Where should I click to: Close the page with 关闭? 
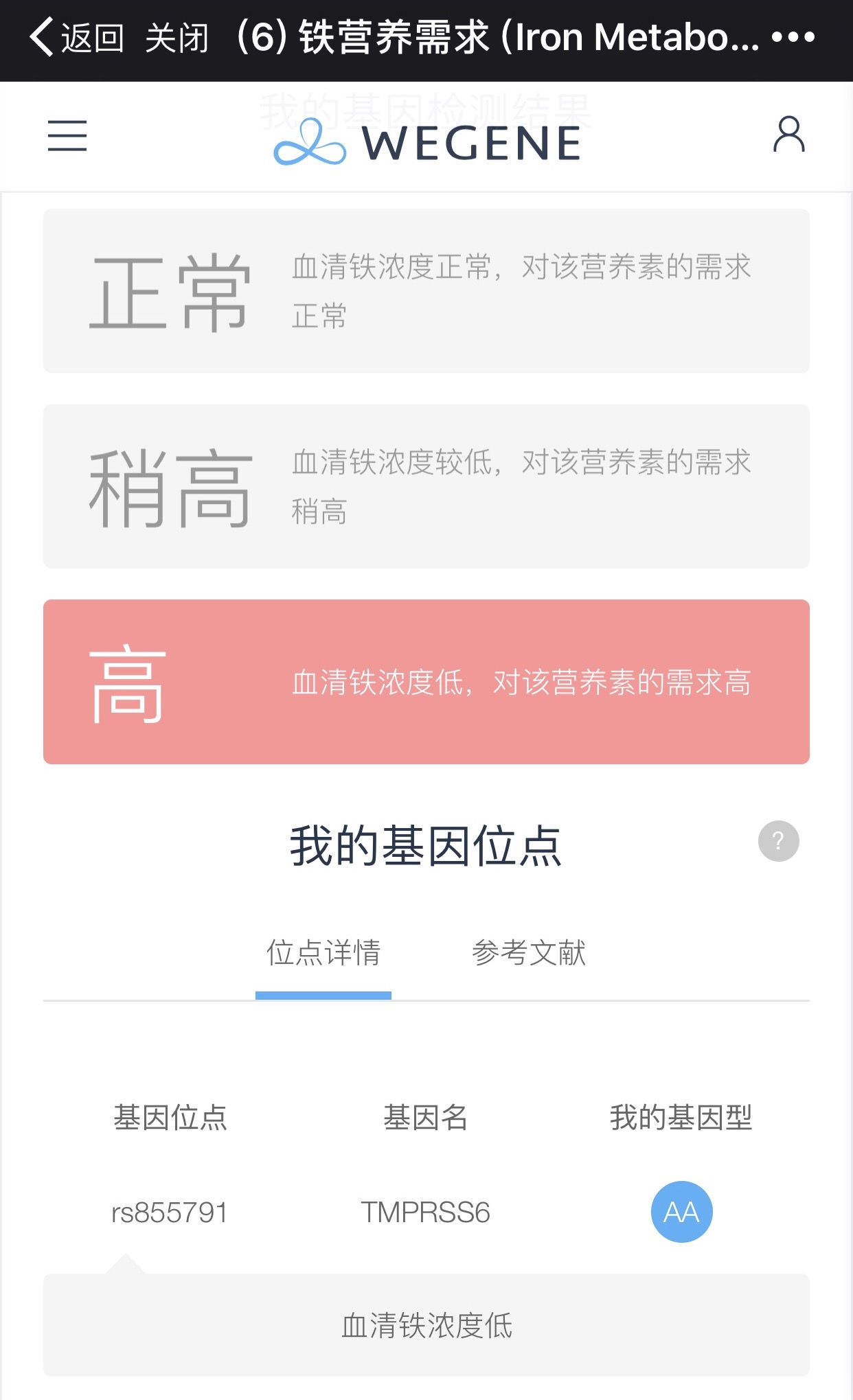click(x=177, y=38)
